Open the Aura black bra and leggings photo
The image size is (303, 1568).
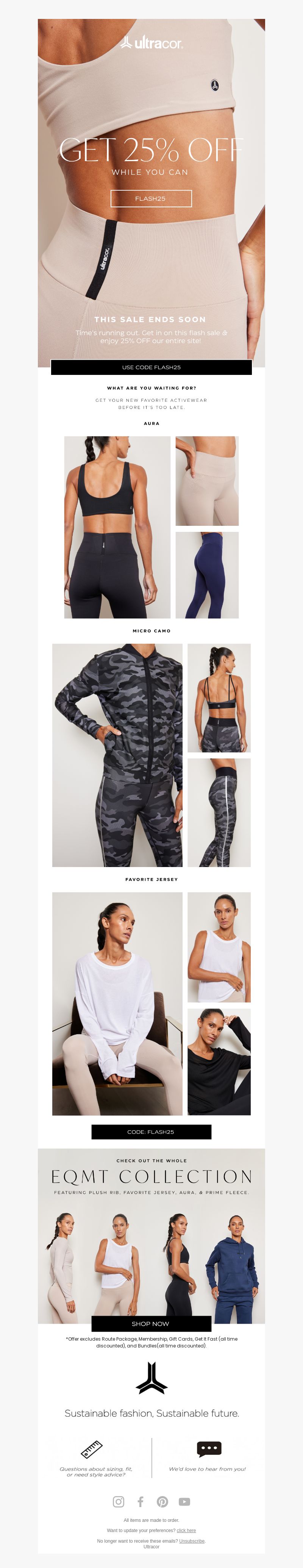tap(117, 527)
